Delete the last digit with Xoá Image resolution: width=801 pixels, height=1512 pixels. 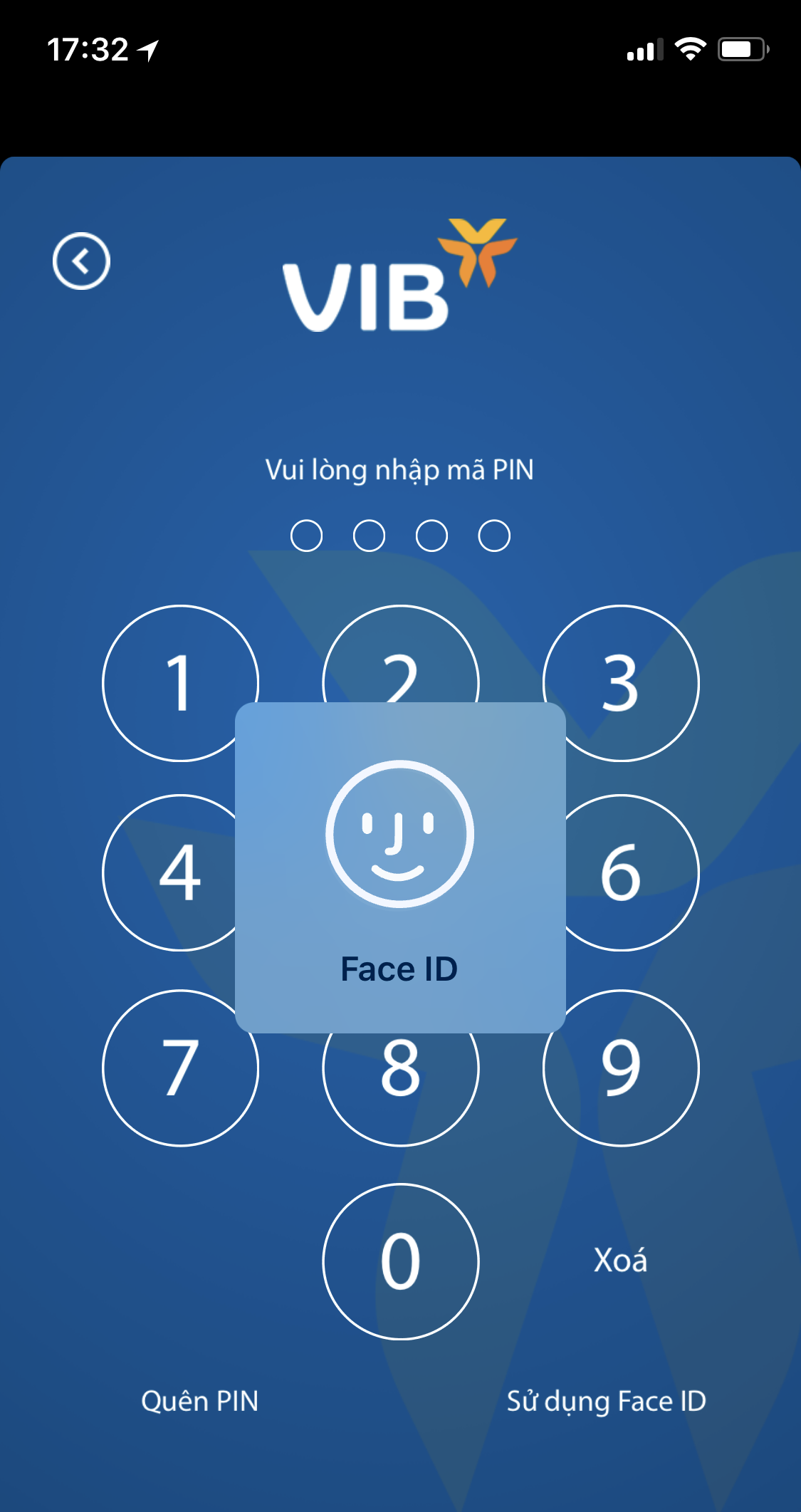coord(621,1261)
